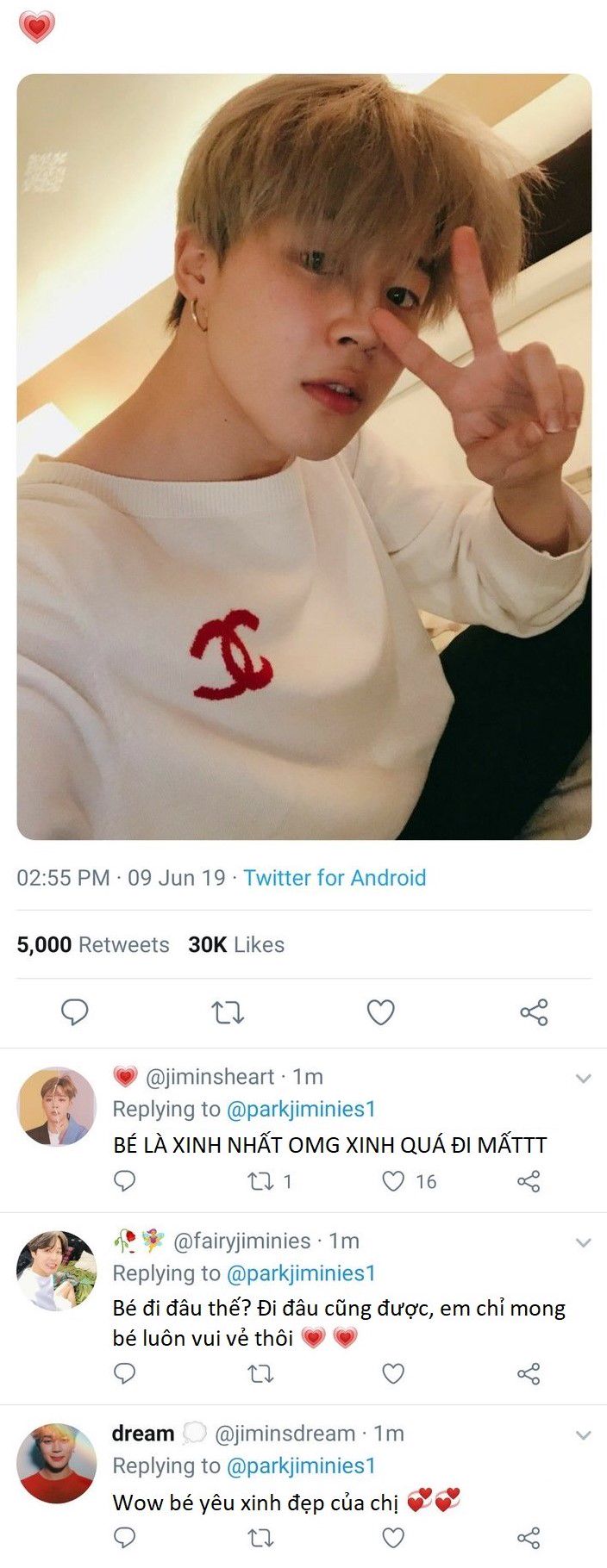
Task: Retweet the main tweet
Action: [228, 1012]
